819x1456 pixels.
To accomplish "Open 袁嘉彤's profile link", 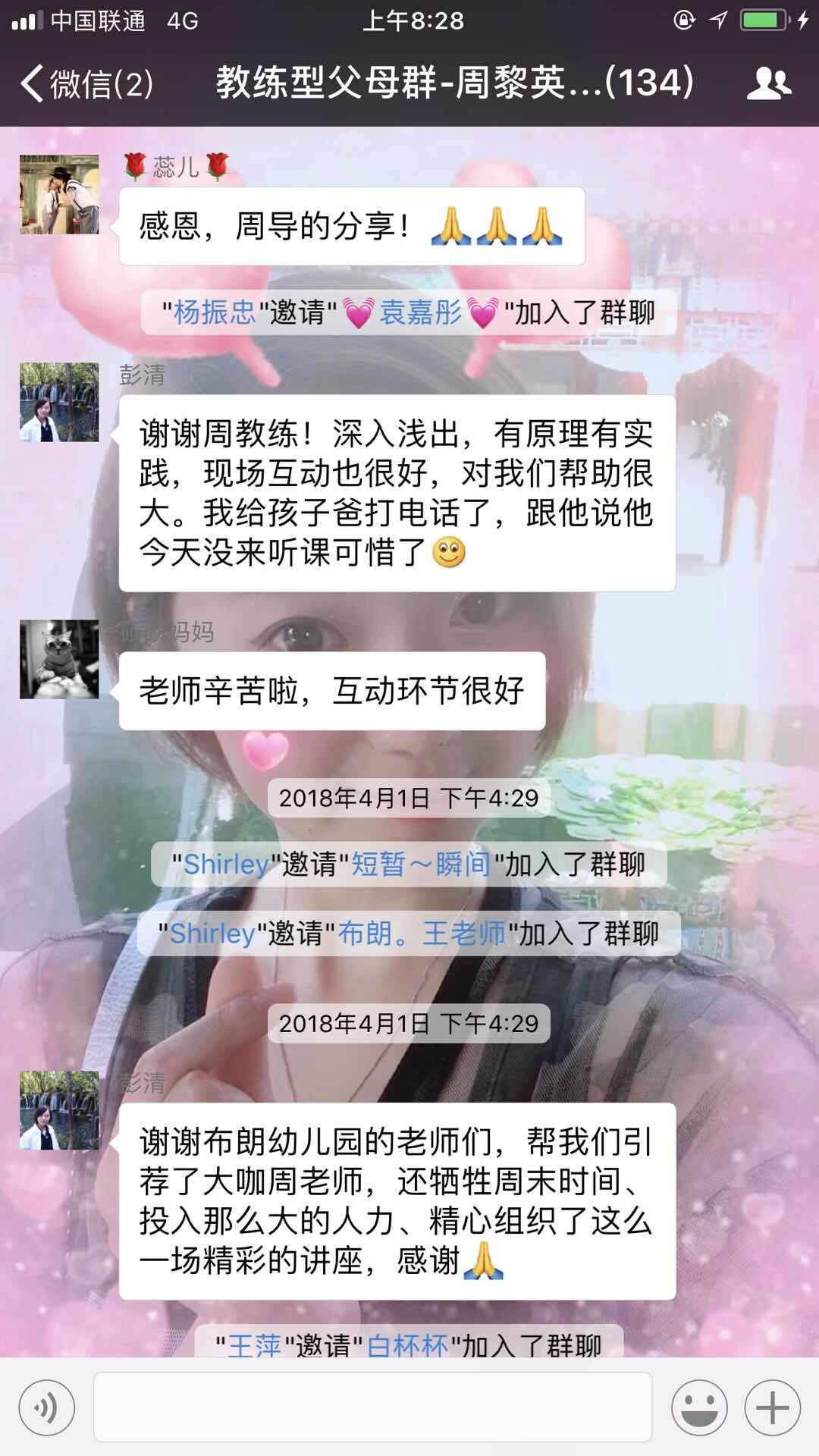I will pos(420,312).
